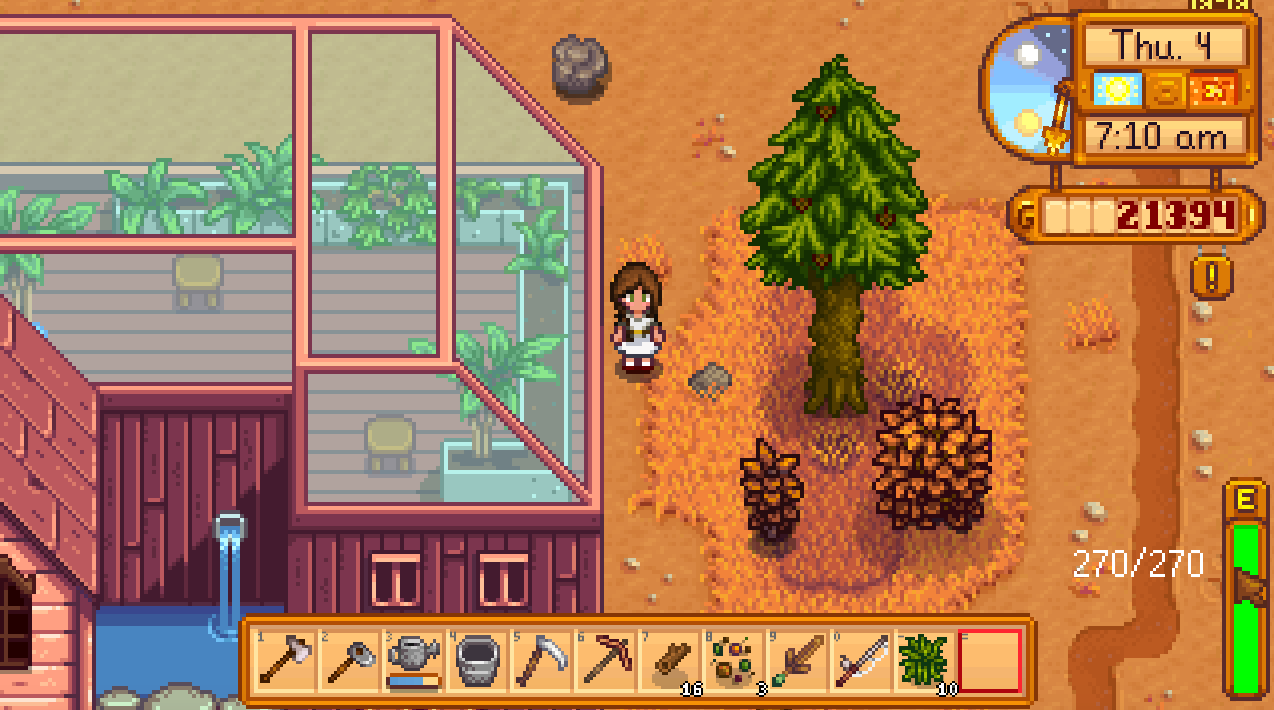The height and width of the screenshot is (710, 1274).
Task: Select the axe in slot 1
Action: point(286,661)
